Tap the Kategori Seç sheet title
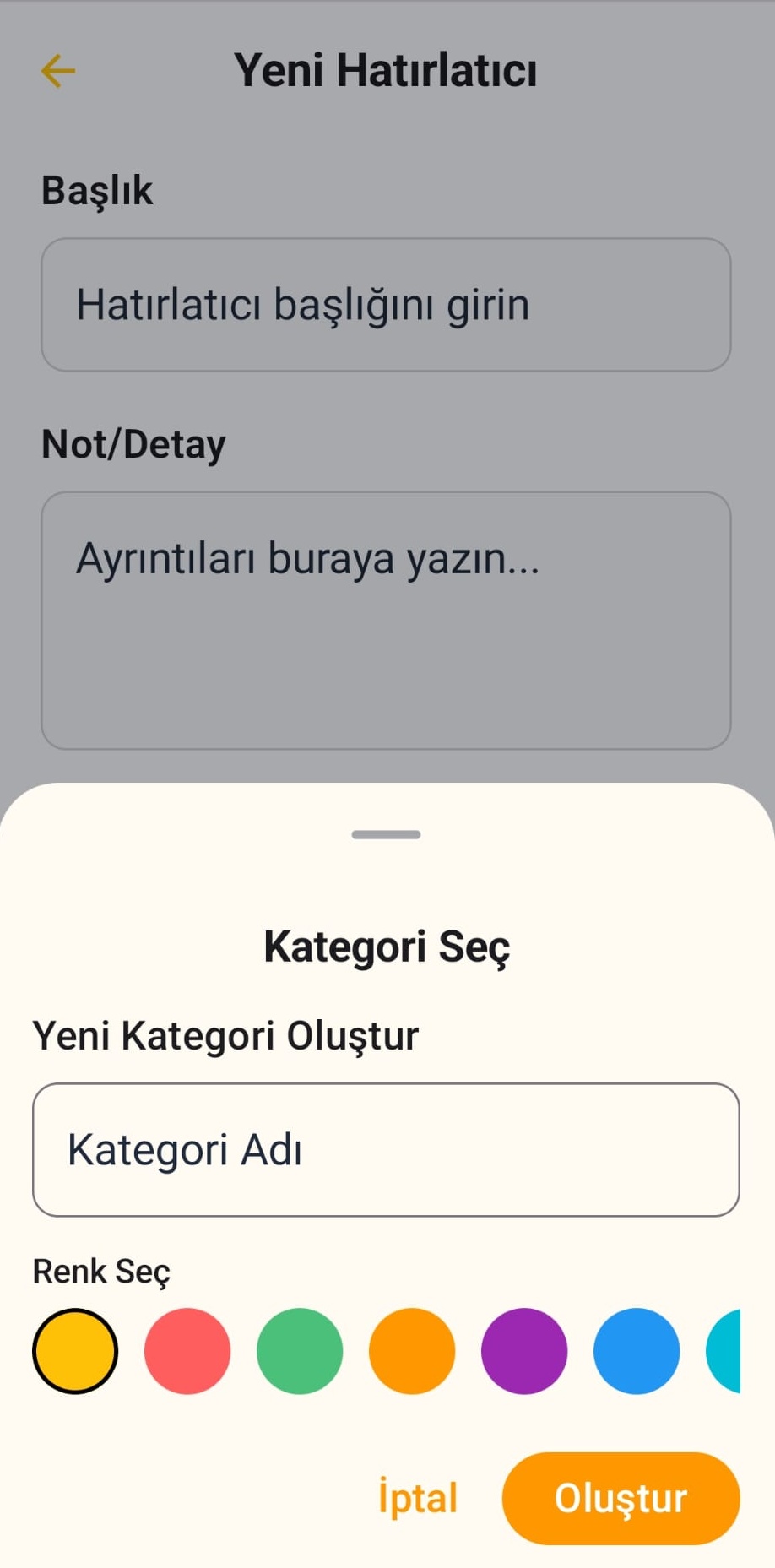The height and width of the screenshot is (1568, 775). coord(387,946)
